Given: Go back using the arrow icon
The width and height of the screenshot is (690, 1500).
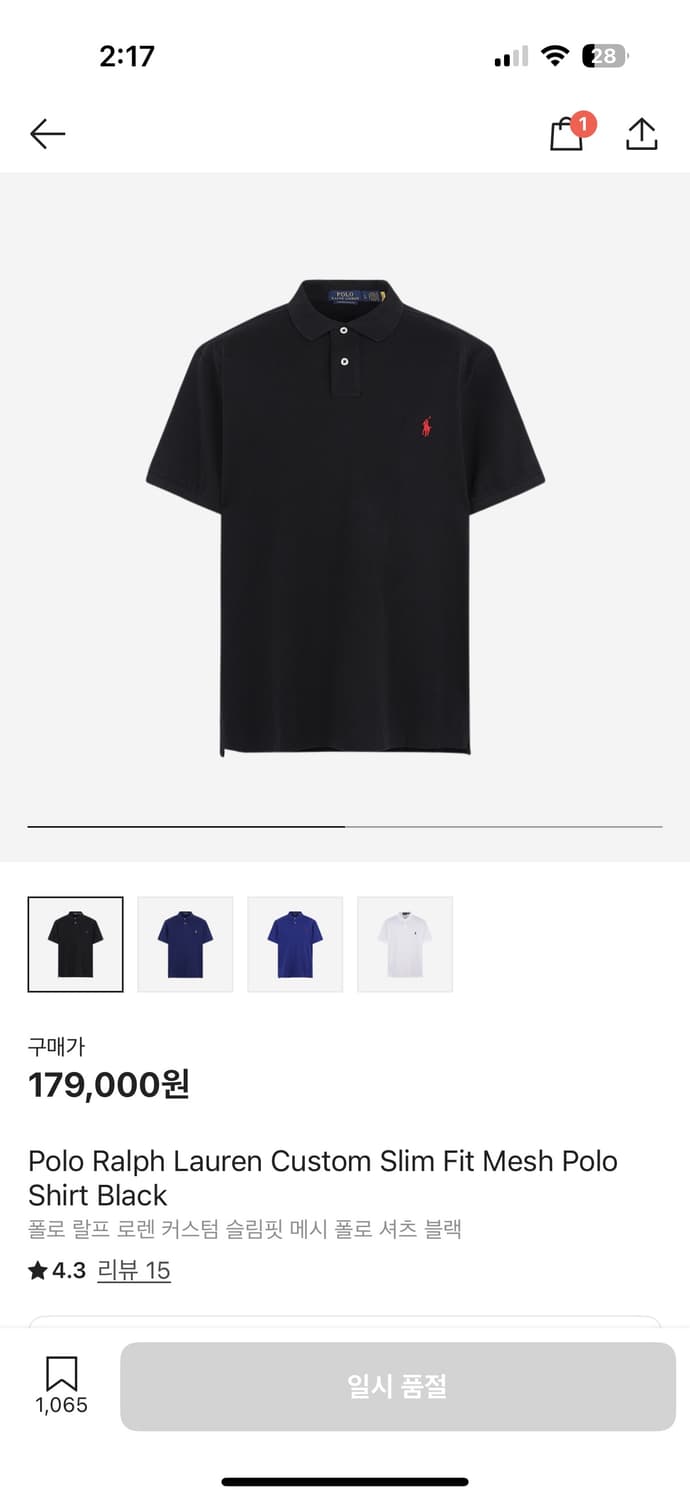Looking at the screenshot, I should [x=47, y=134].
